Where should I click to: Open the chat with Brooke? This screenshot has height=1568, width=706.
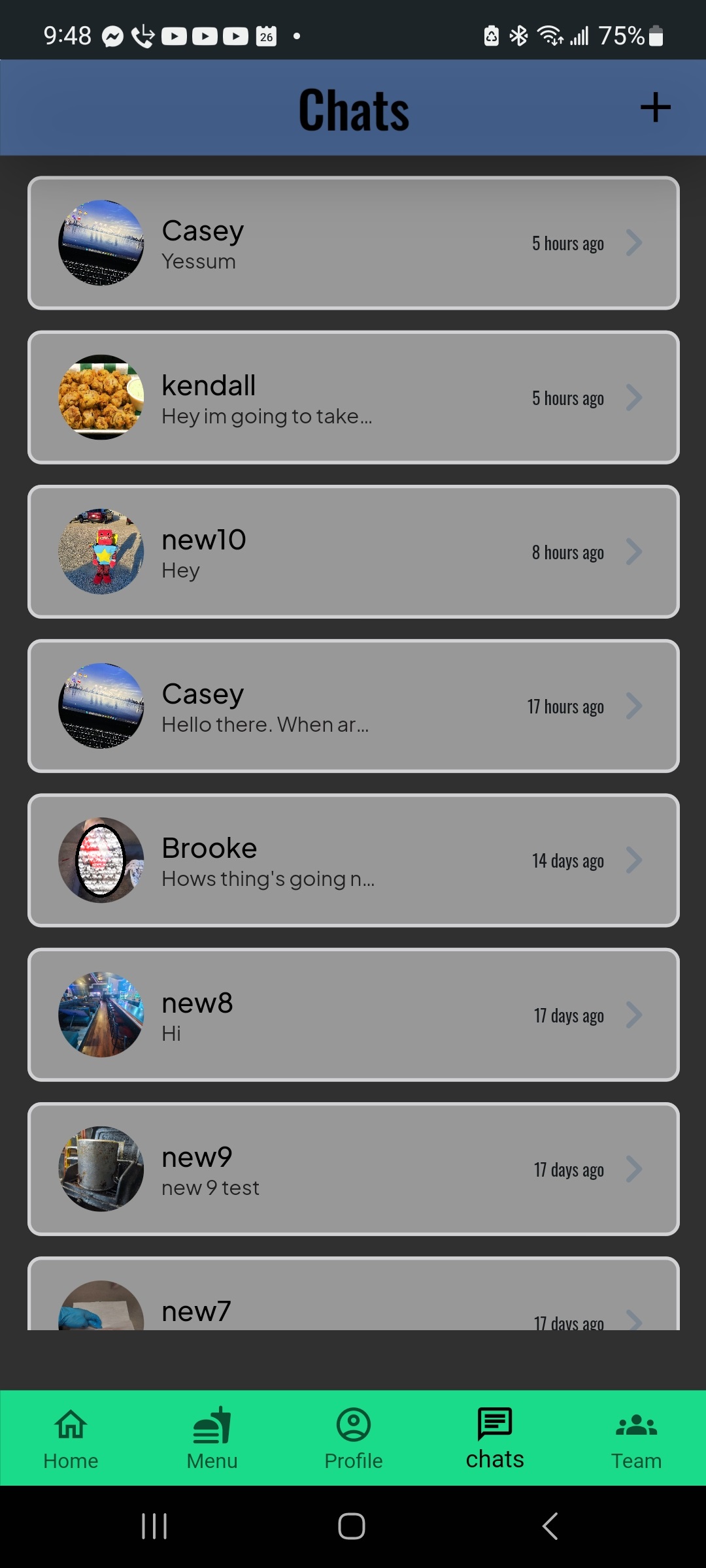(353, 860)
